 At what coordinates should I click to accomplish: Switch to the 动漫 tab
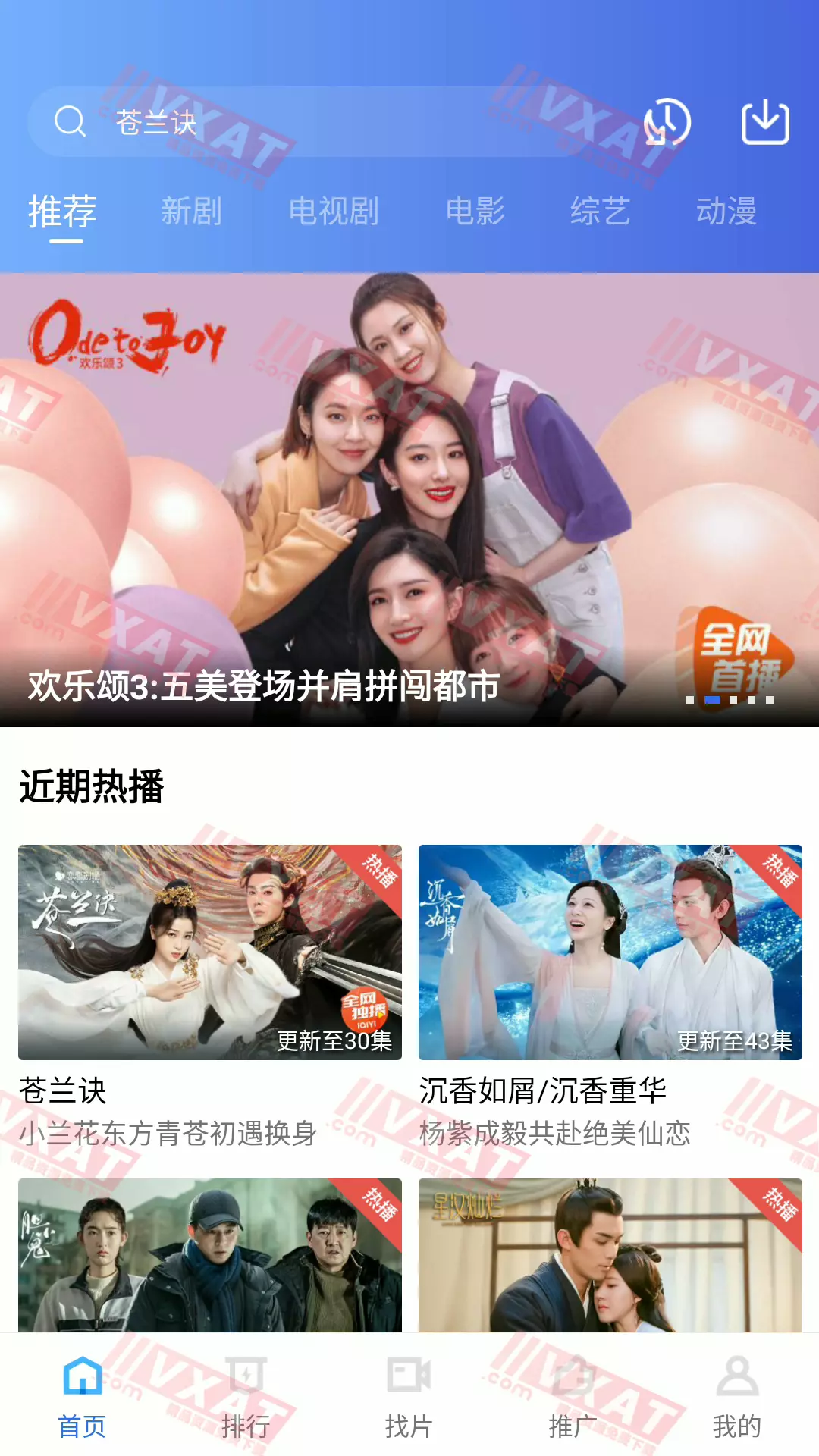(726, 211)
